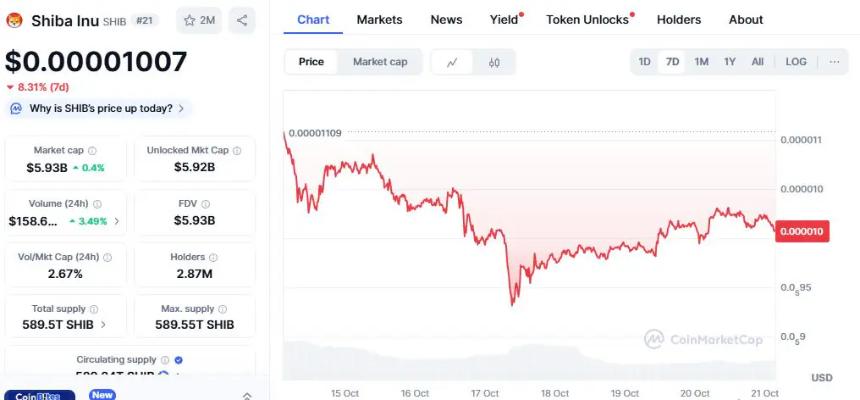The width and height of the screenshot is (860, 400).
Task: Show All-time chart range
Action: click(x=758, y=62)
